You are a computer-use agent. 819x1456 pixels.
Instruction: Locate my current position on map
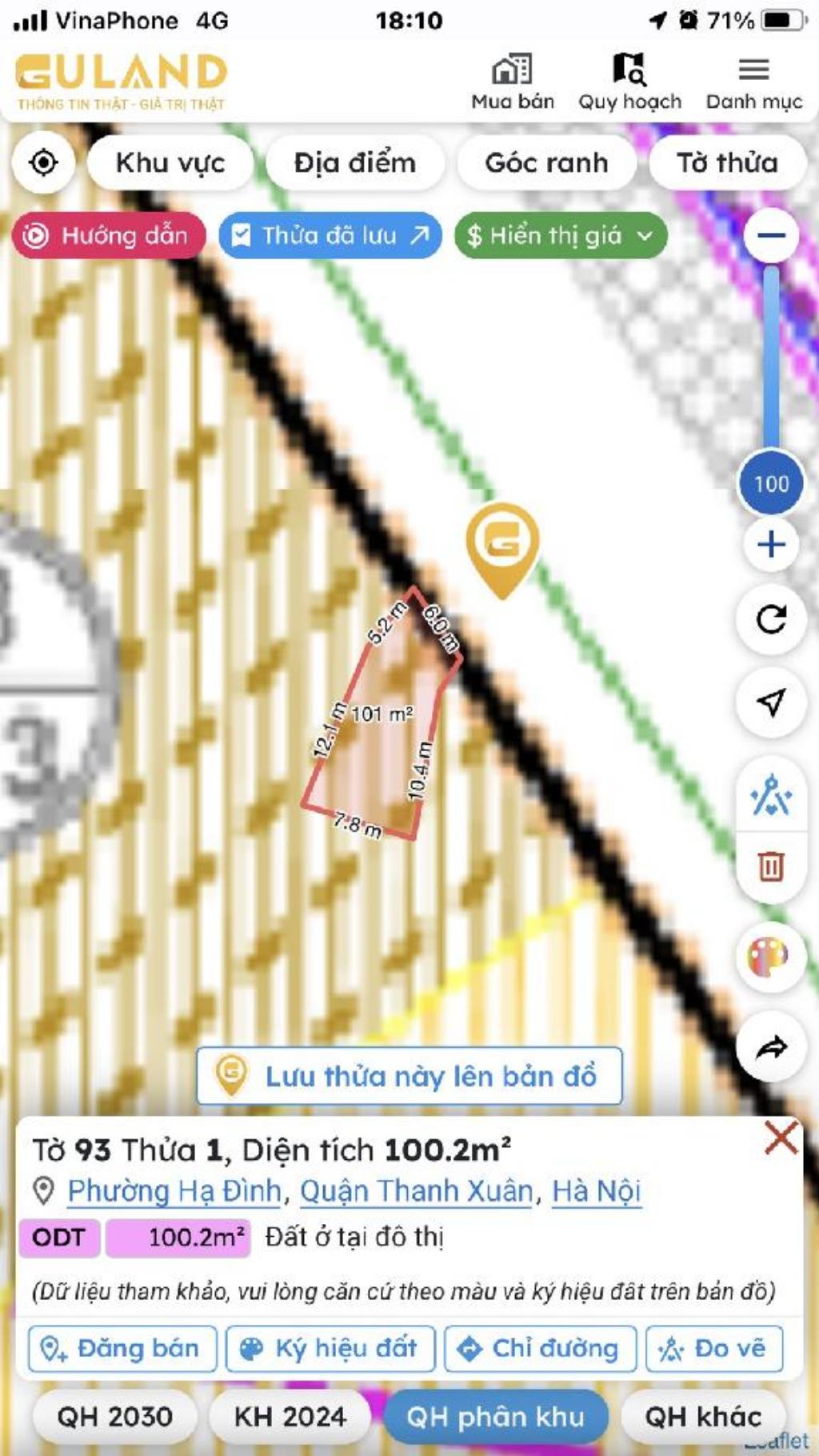click(43, 163)
